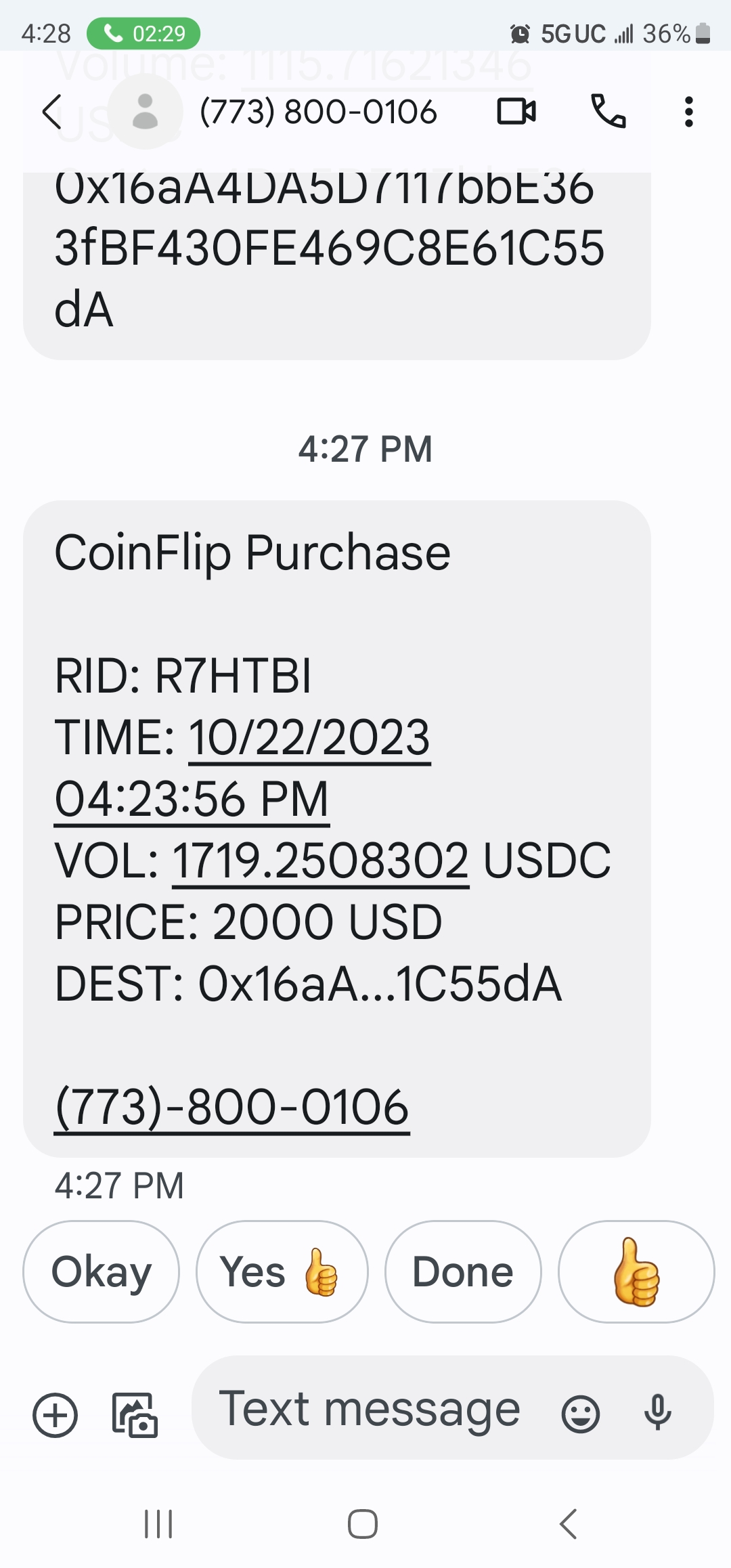Record a voice message with the microphone
Viewport: 731px width, 1568px height.
pyautogui.click(x=657, y=1414)
